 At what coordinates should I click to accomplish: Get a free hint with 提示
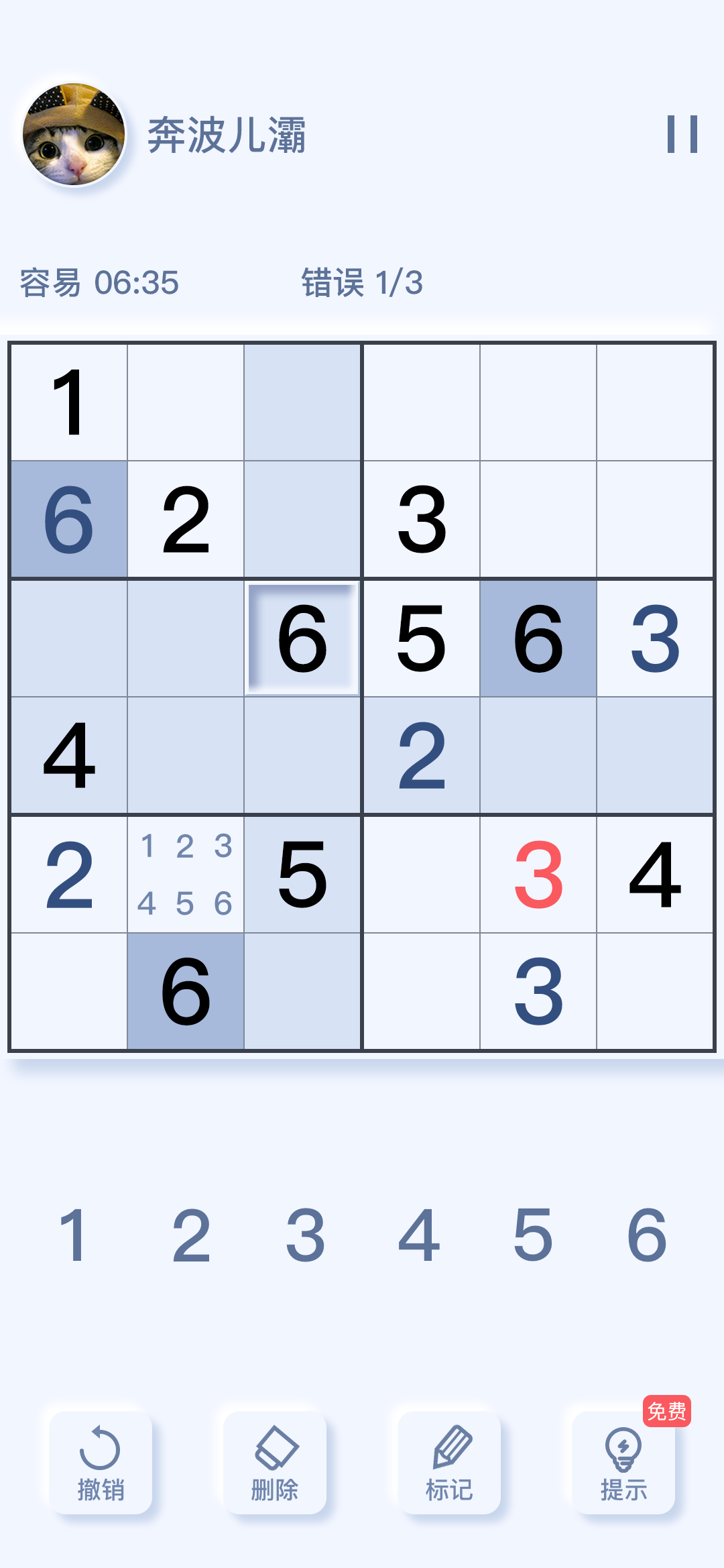(623, 1462)
